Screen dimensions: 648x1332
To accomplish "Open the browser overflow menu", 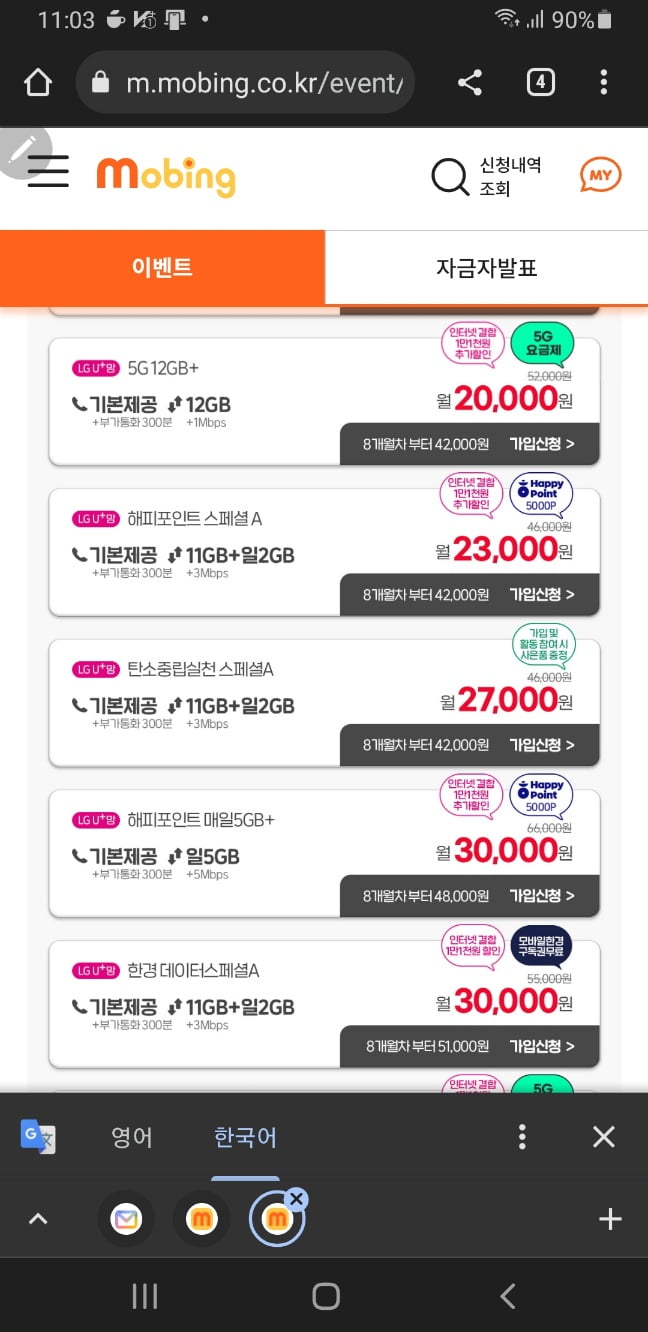I will tap(603, 83).
